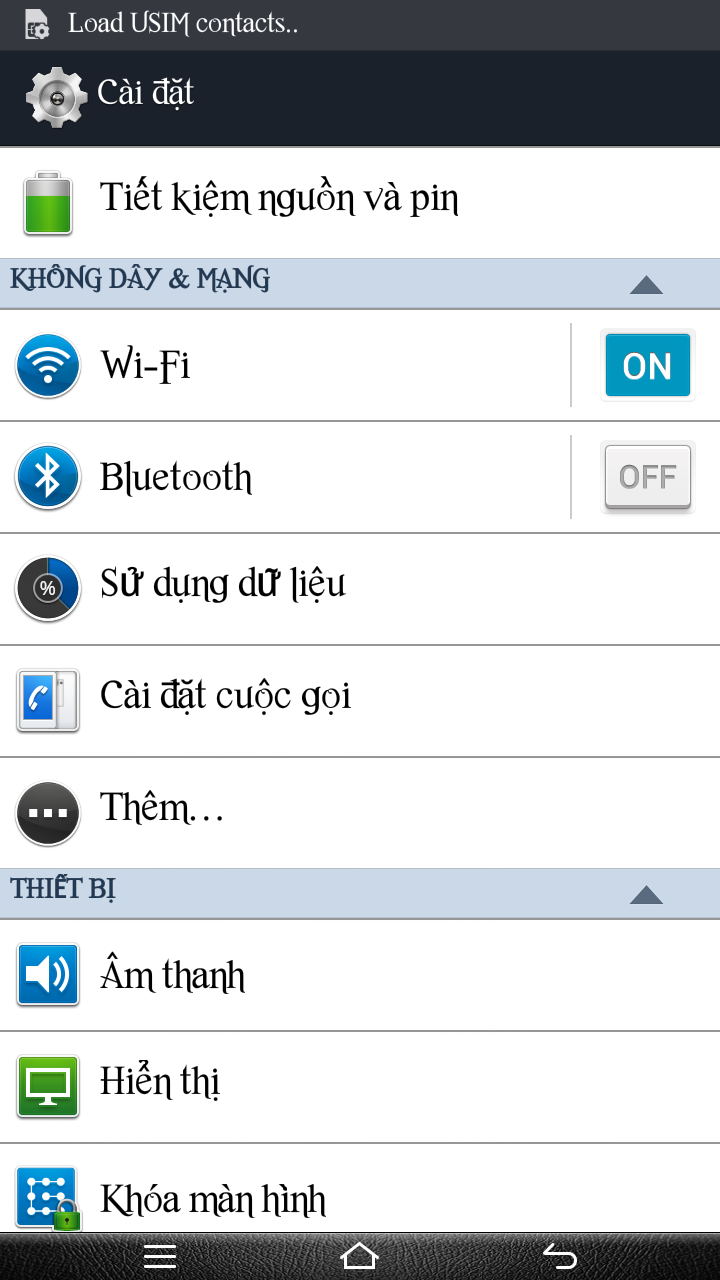Tap the call settings phone icon

47,701
